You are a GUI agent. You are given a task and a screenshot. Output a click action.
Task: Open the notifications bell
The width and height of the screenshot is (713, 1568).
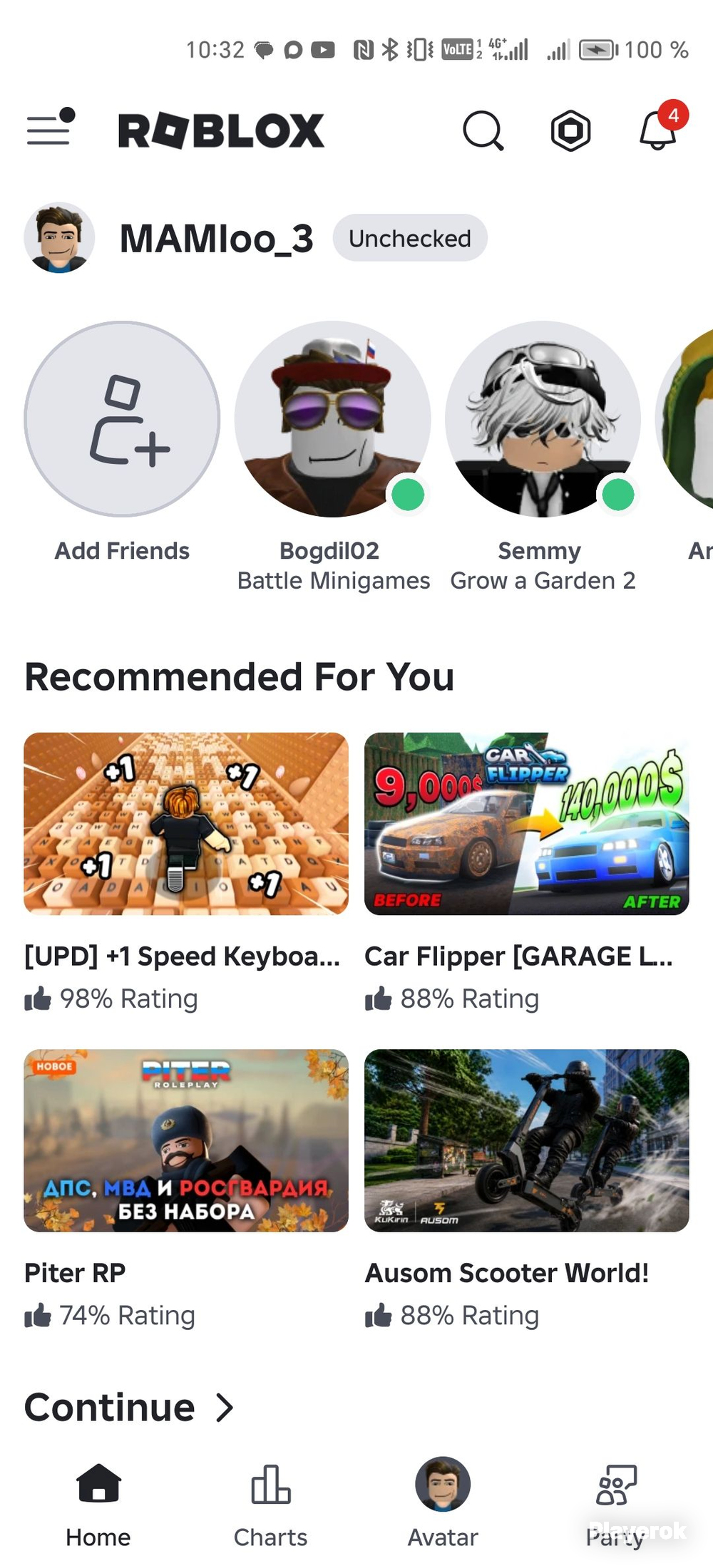(658, 128)
